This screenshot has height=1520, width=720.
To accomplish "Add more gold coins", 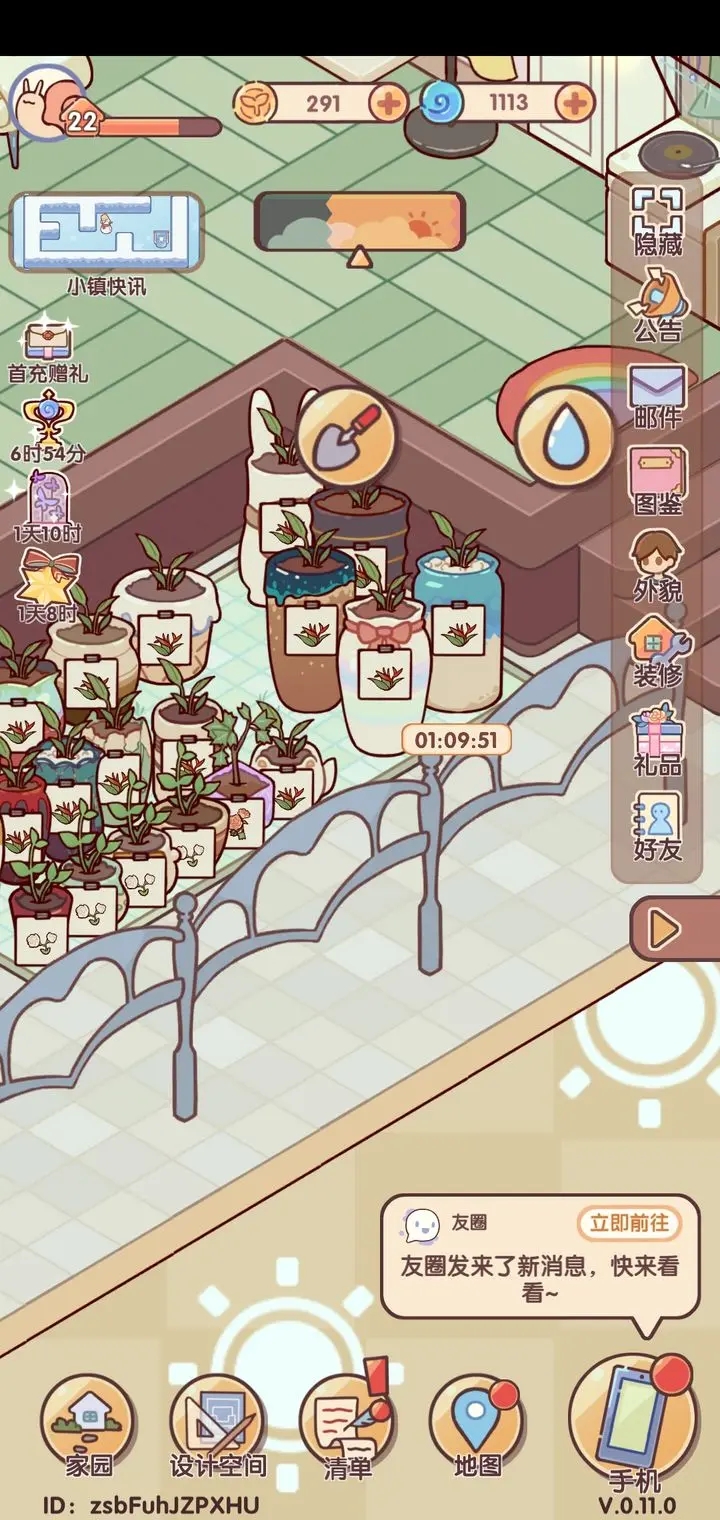I will [388, 102].
